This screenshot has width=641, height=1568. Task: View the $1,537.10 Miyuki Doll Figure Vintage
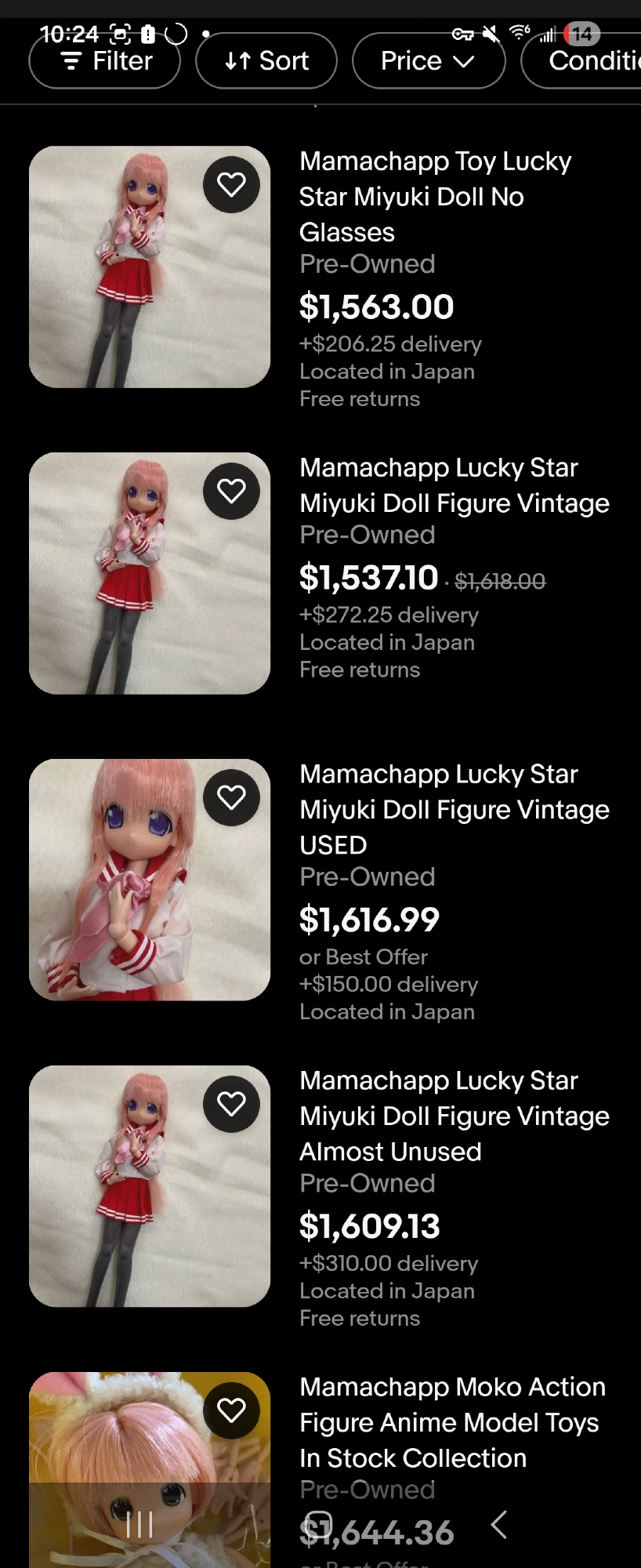click(x=454, y=485)
